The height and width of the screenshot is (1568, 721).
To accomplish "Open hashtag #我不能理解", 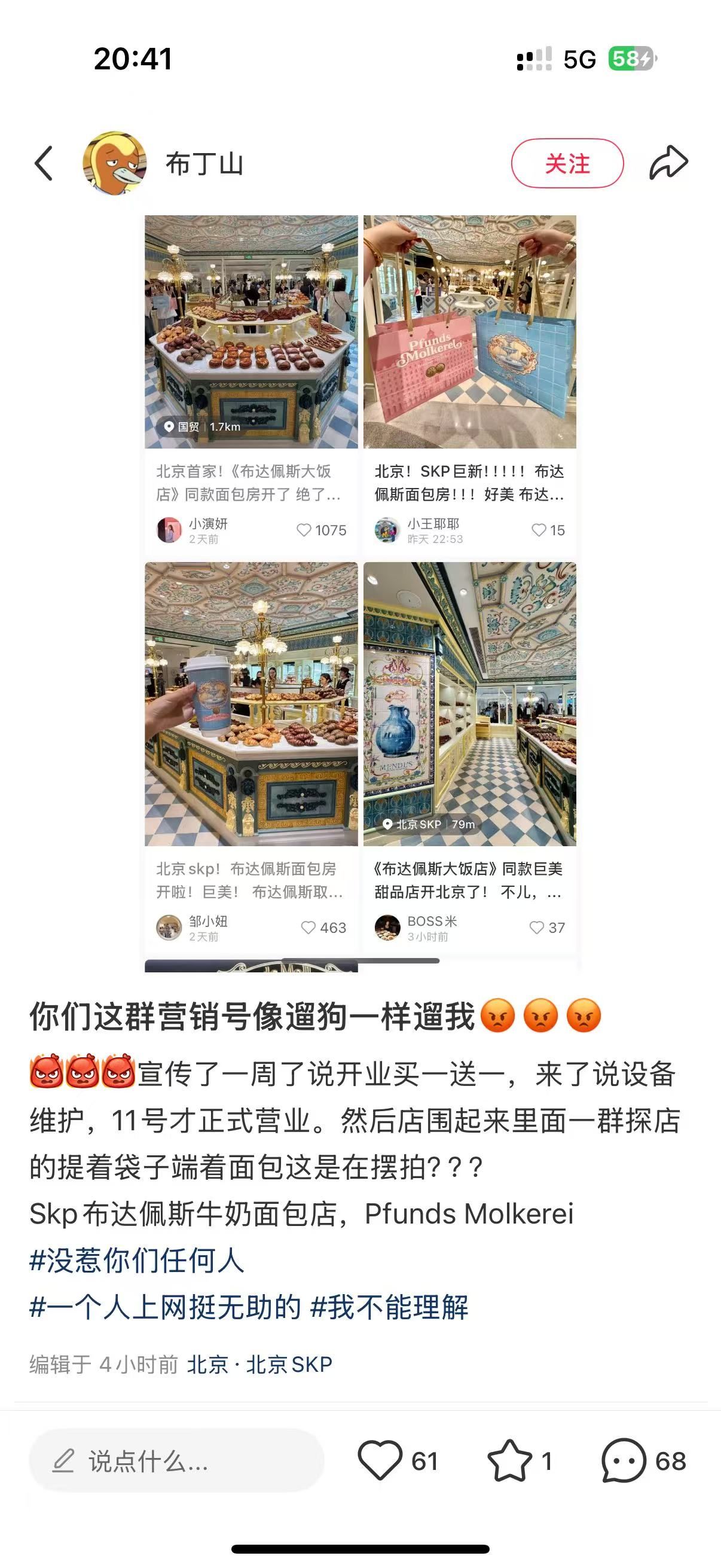I will click(x=389, y=1306).
